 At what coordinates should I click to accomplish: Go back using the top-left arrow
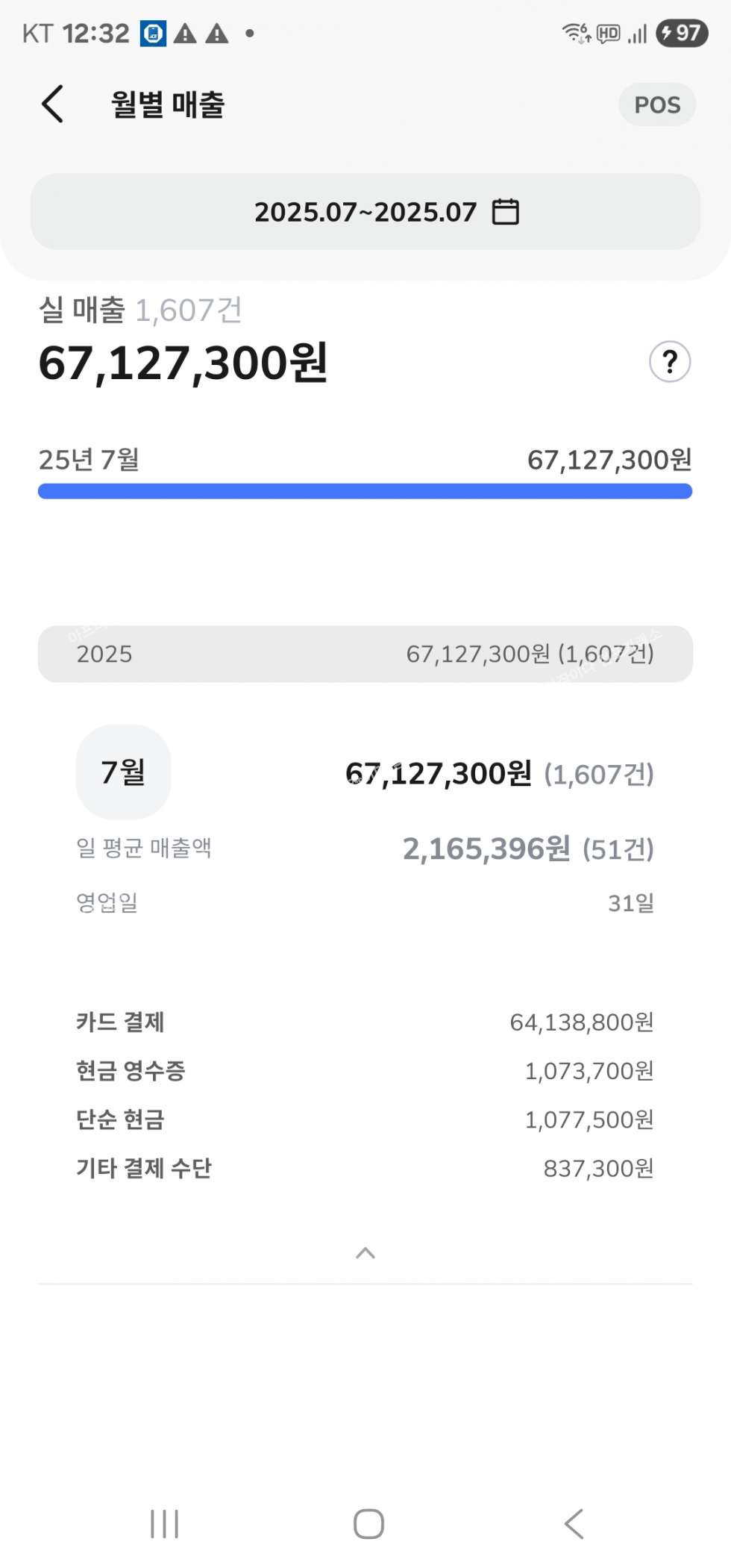[x=52, y=104]
